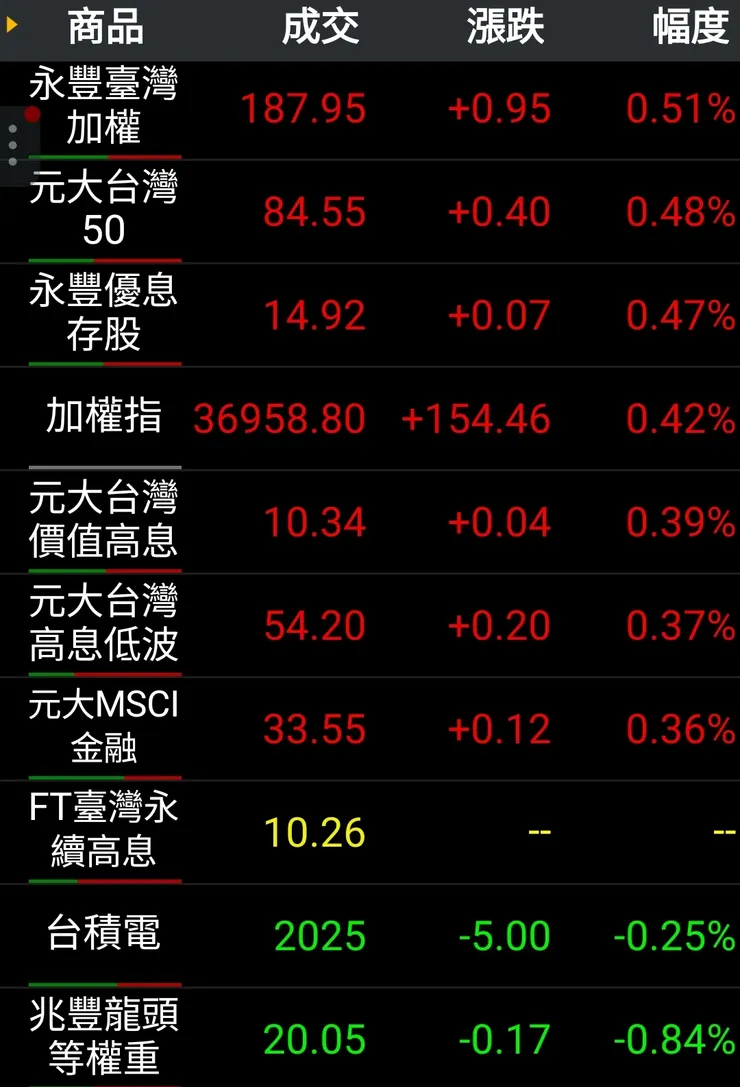The width and height of the screenshot is (740, 1087).
Task: Sort the list by 幅度 column
Action: [690, 27]
